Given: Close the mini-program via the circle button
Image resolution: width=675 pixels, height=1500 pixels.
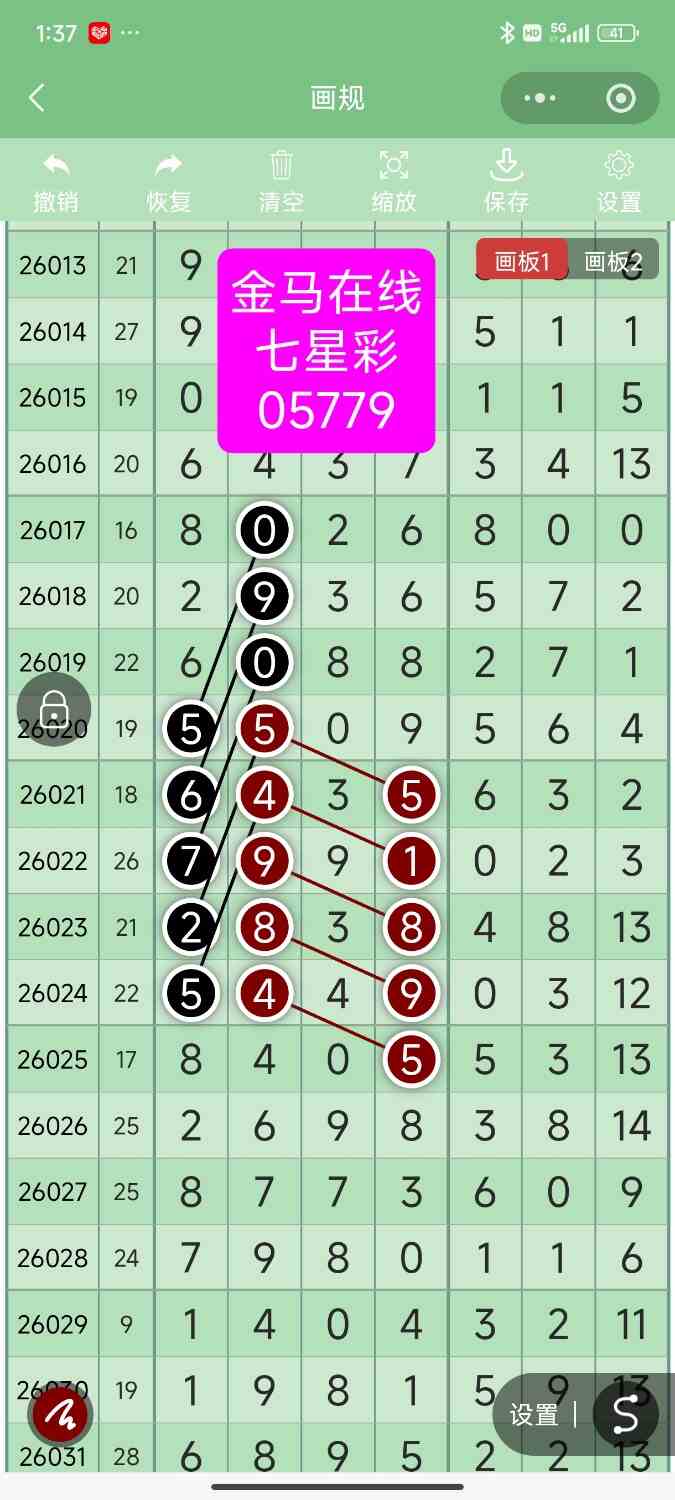Looking at the screenshot, I should click(621, 98).
